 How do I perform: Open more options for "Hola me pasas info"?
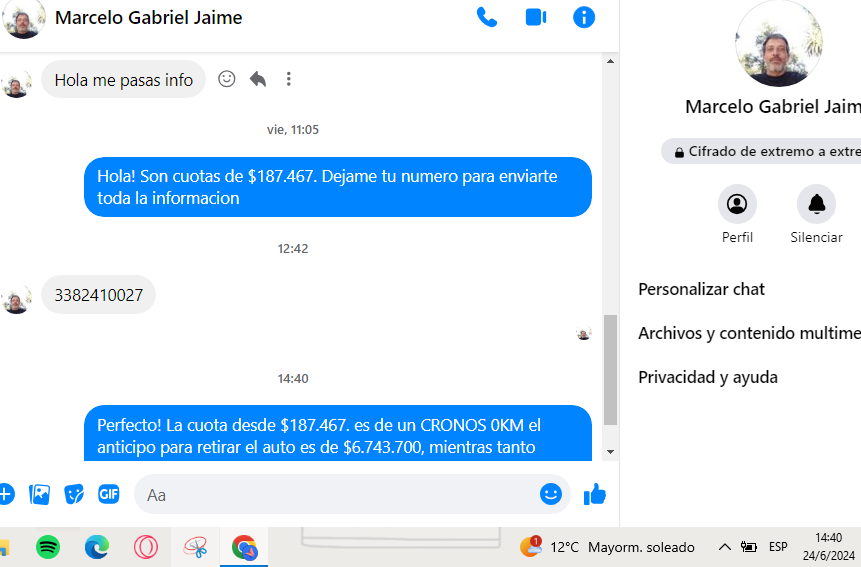289,79
